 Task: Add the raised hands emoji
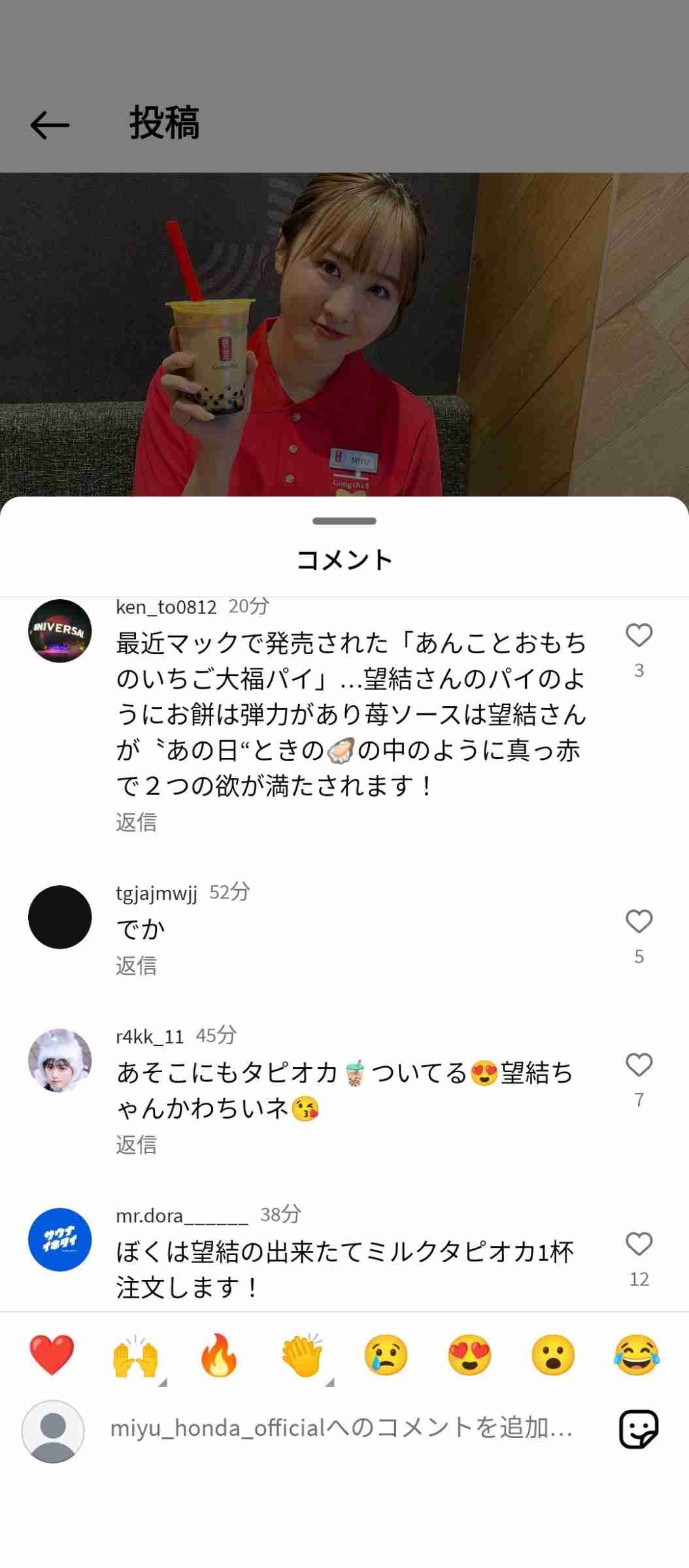tap(135, 1356)
